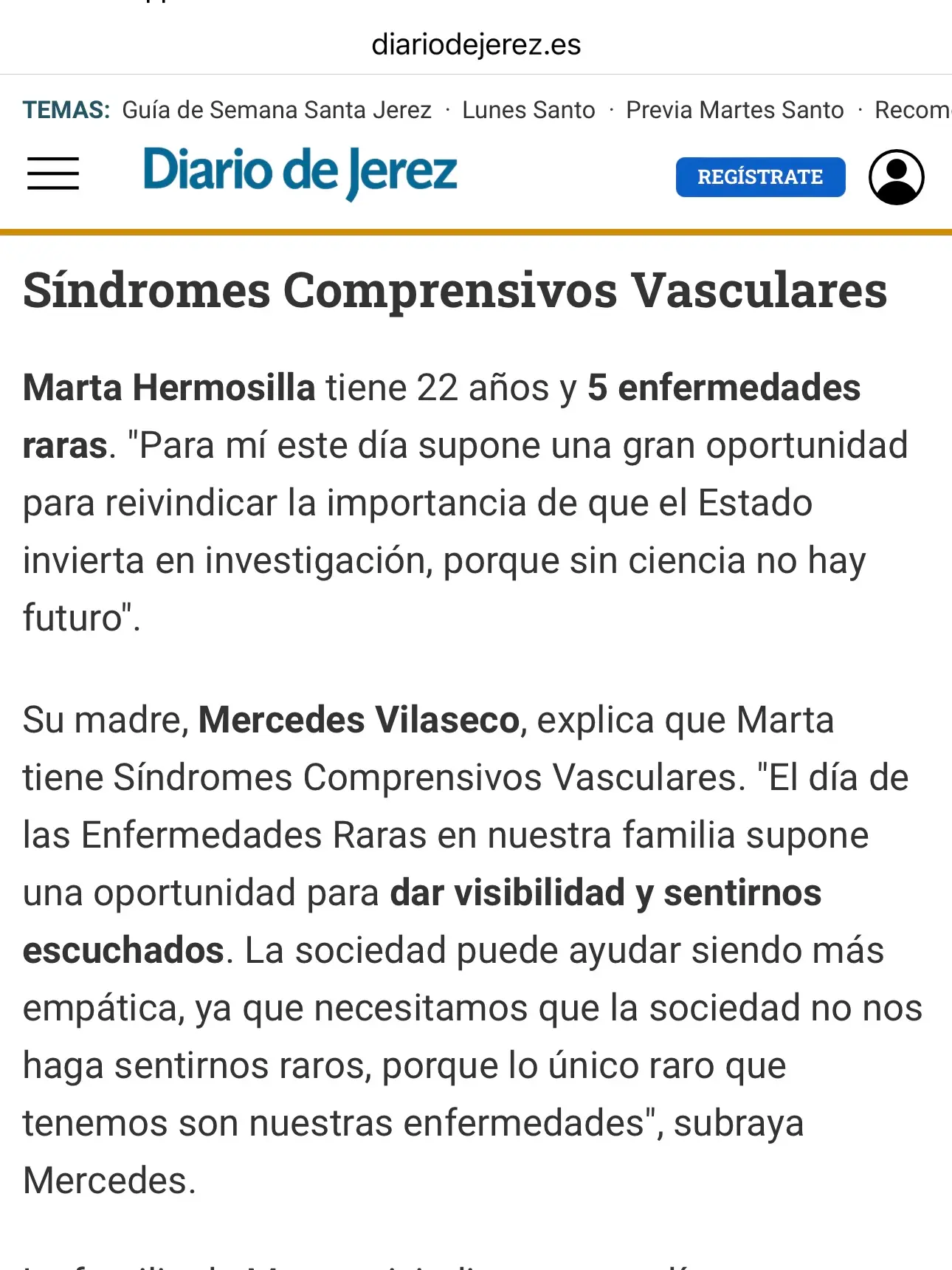
Task: Open the Lunes Santo topic
Action: 528,110
